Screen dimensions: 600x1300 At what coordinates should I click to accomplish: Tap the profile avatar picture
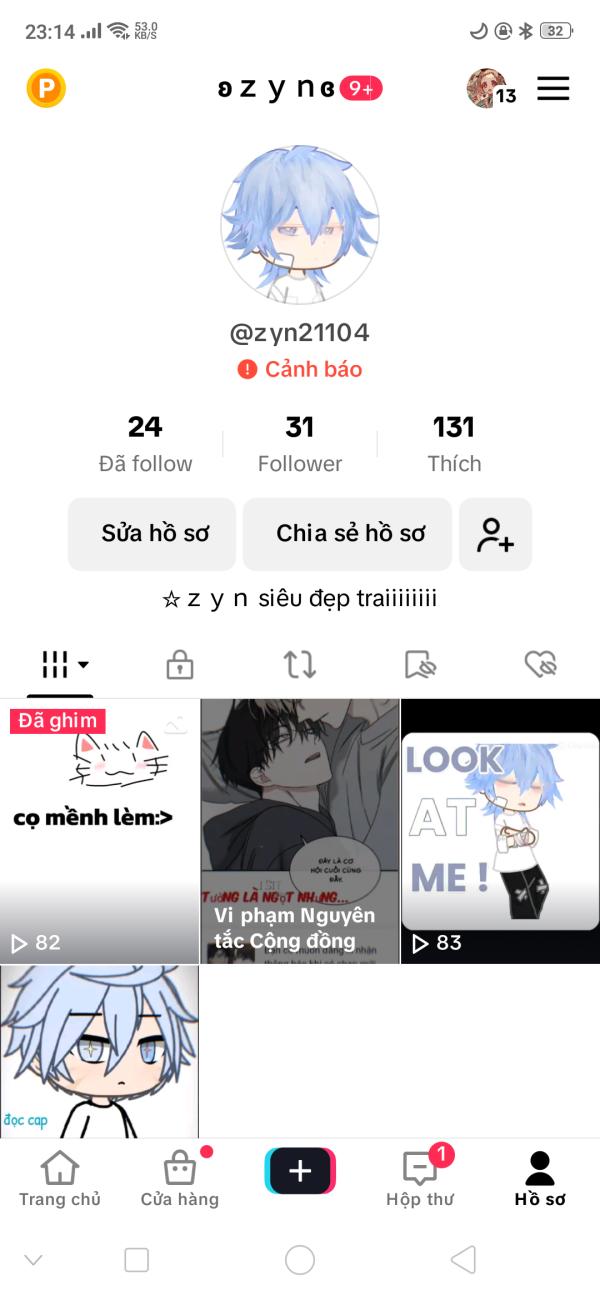300,225
